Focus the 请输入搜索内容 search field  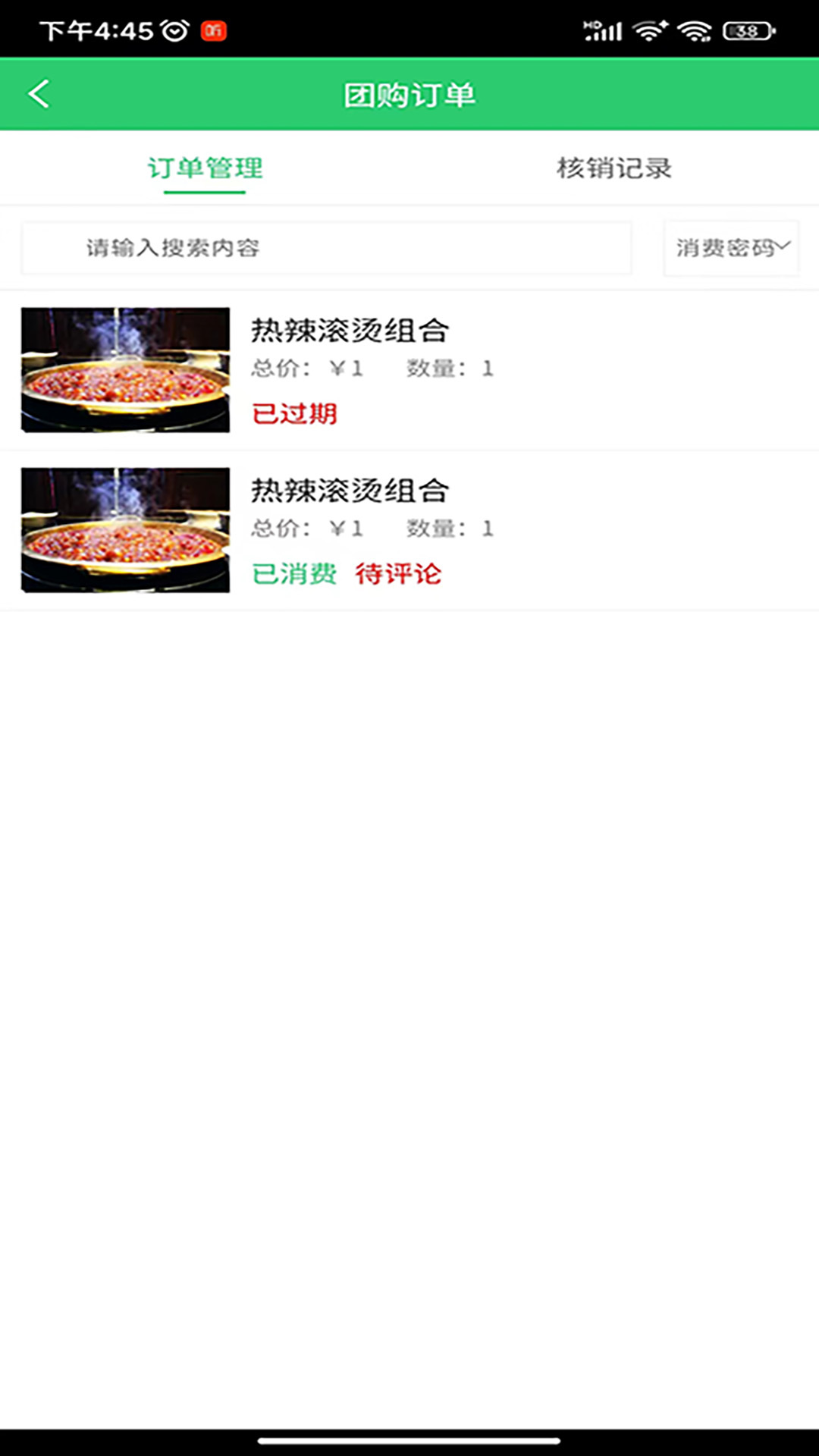[326, 248]
